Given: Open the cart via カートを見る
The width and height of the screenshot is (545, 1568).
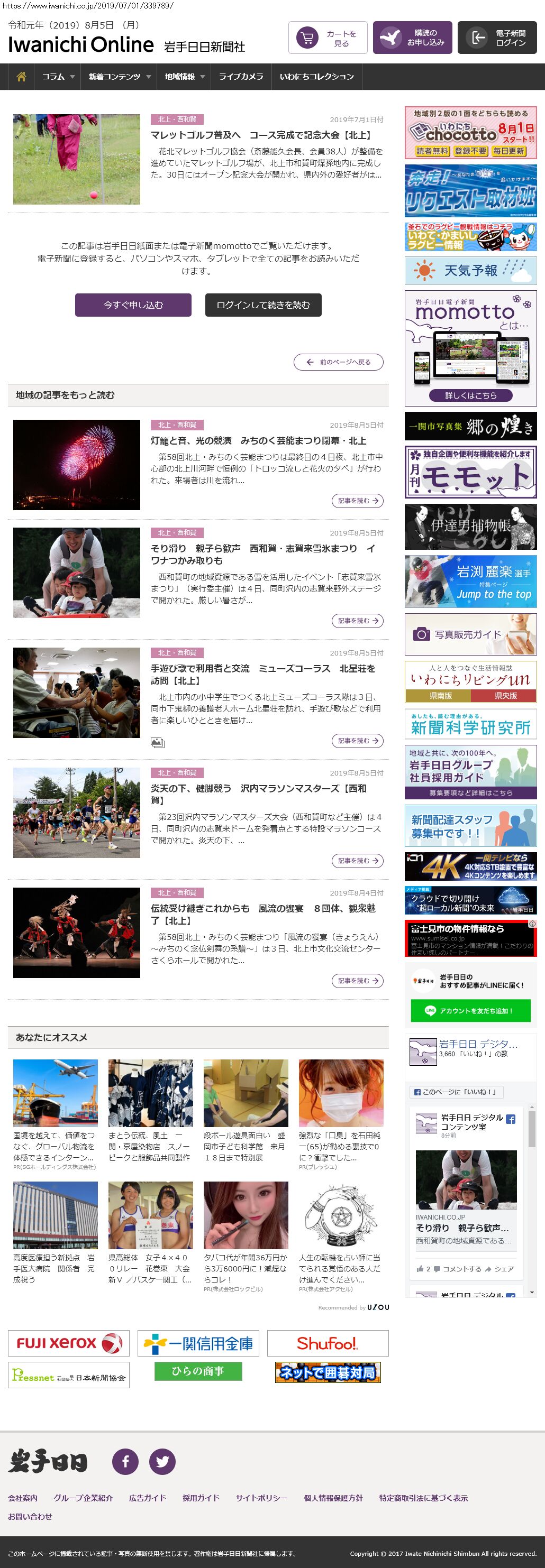Looking at the screenshot, I should click(x=328, y=38).
